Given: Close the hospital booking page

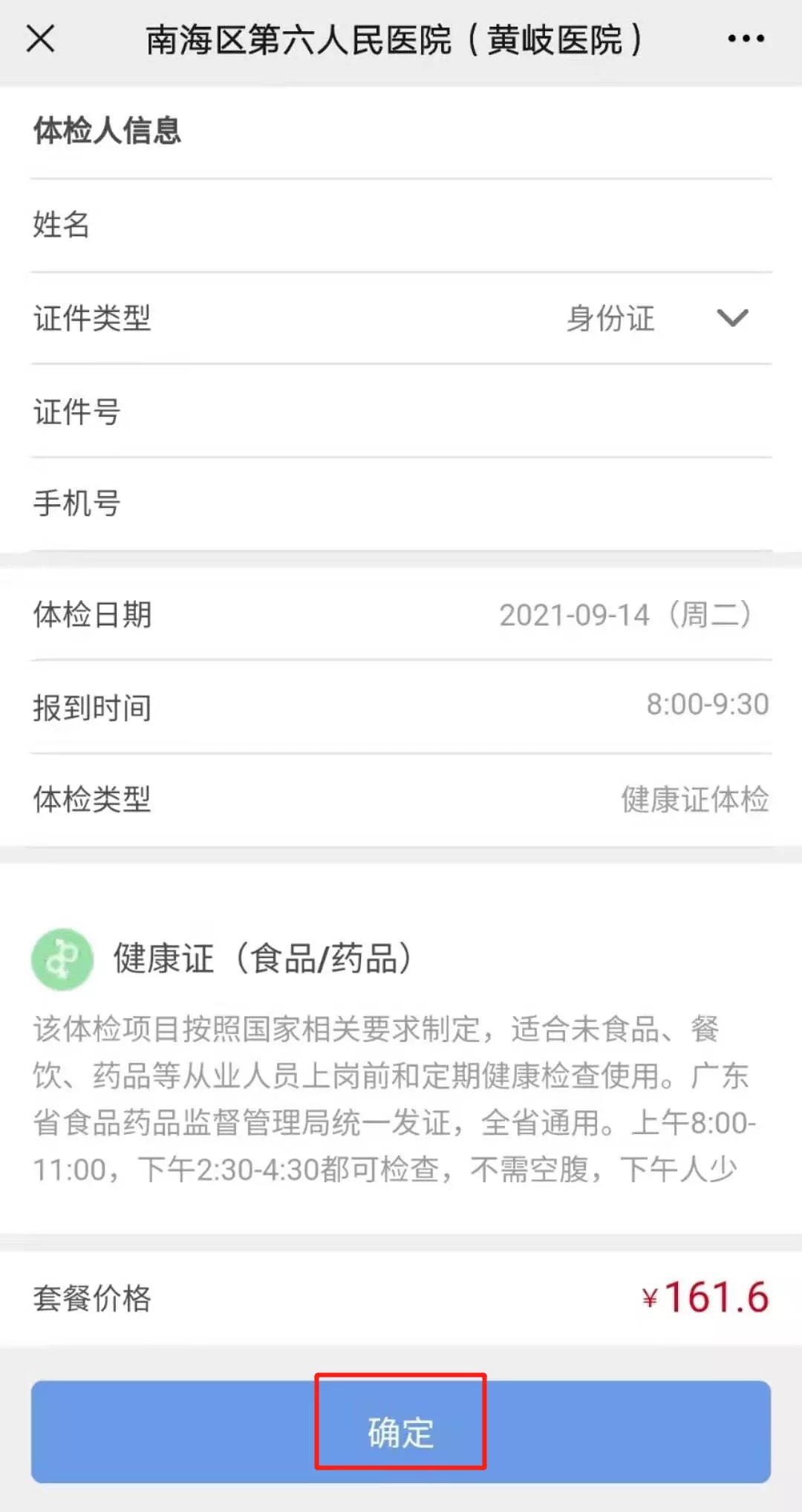Looking at the screenshot, I should (x=41, y=39).
